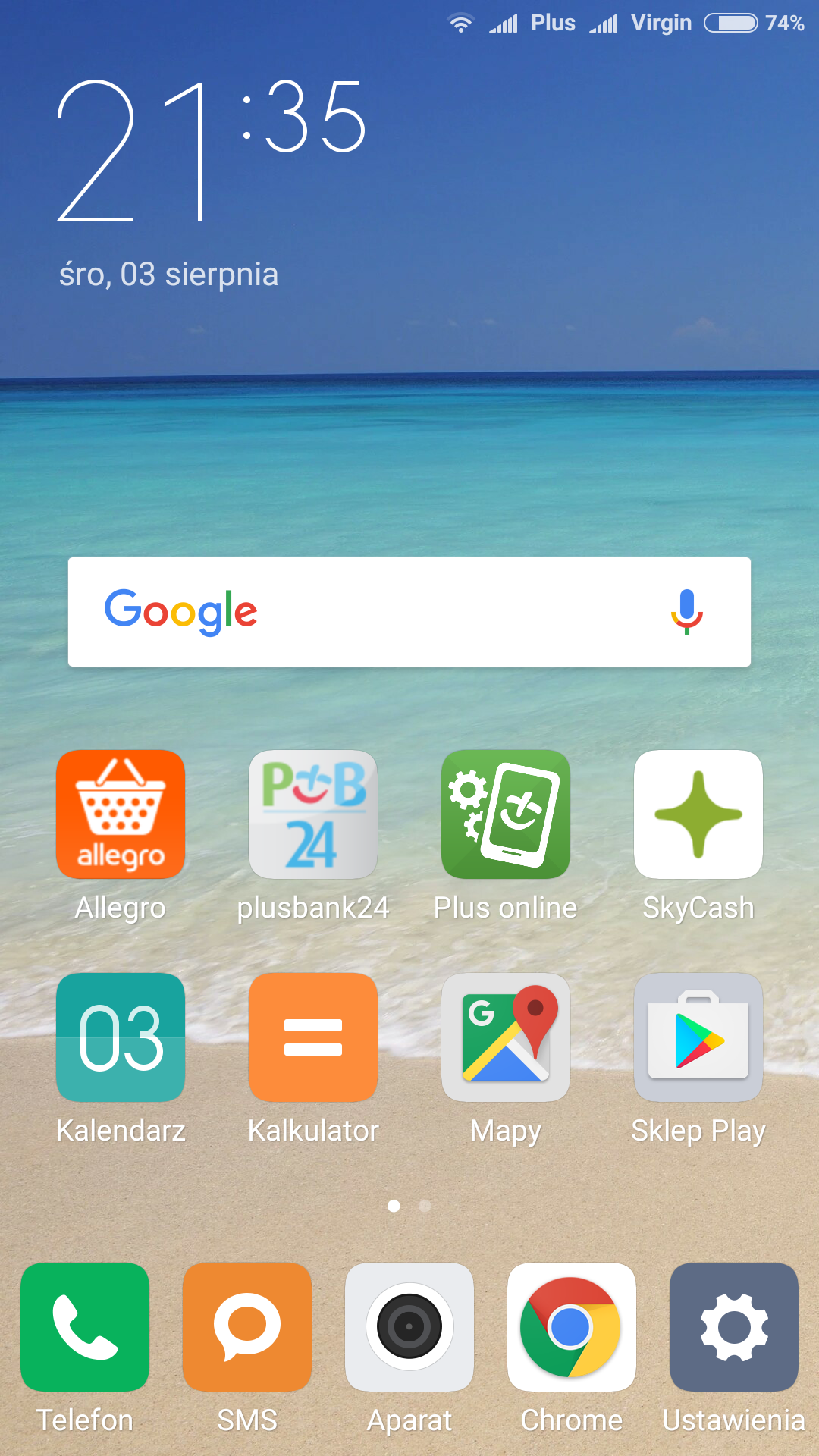Open Ustawienia settings
The width and height of the screenshot is (819, 1456).
coord(734,1327)
